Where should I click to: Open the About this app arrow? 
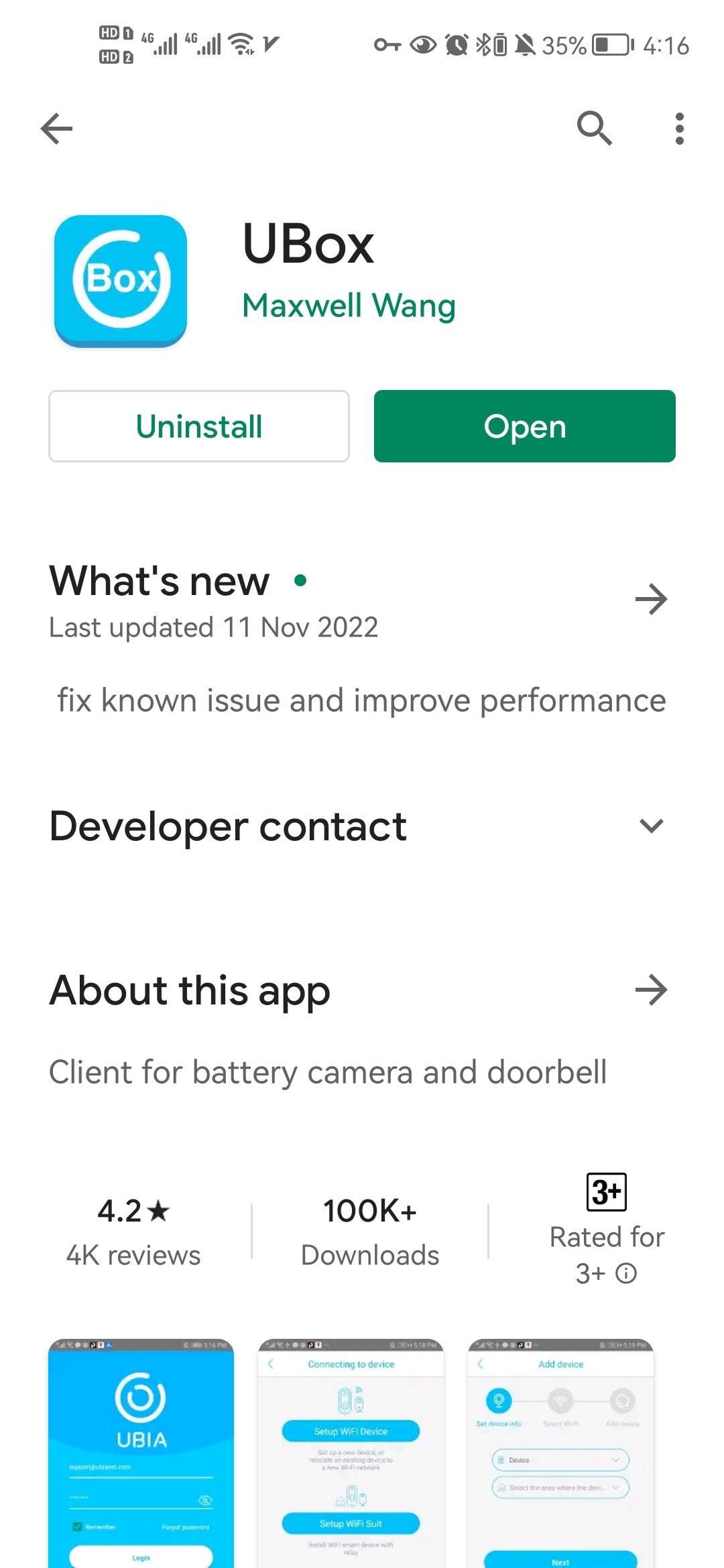[x=651, y=990]
